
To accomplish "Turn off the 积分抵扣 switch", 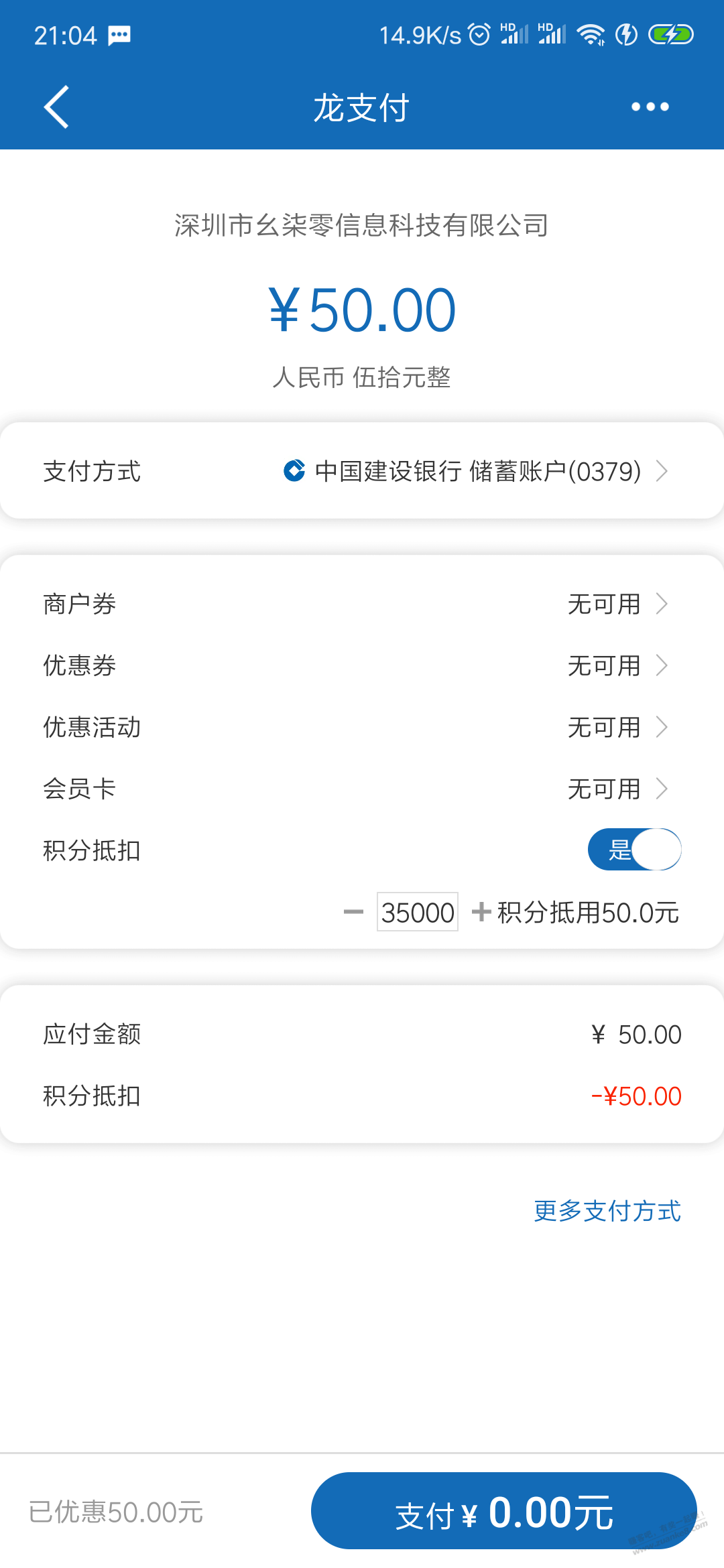I will pyautogui.click(x=634, y=850).
